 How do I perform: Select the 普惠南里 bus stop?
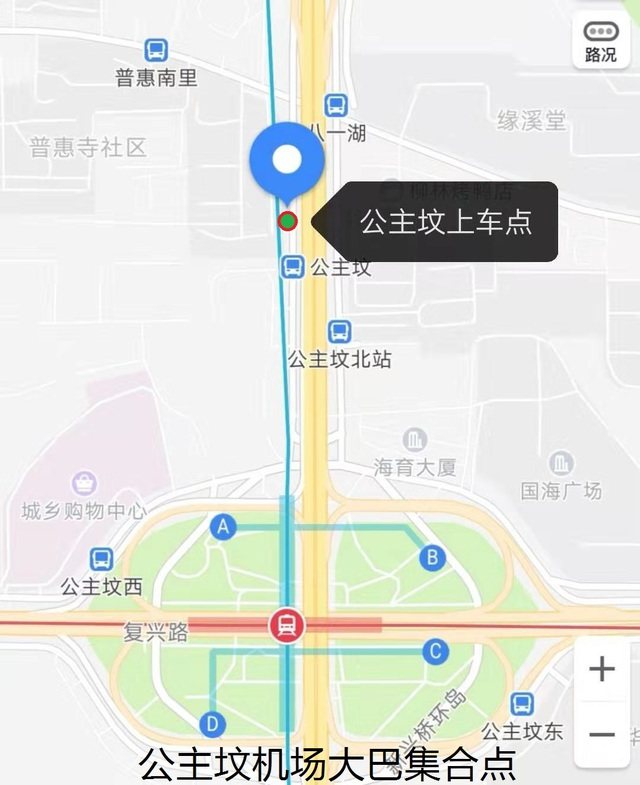(156, 50)
